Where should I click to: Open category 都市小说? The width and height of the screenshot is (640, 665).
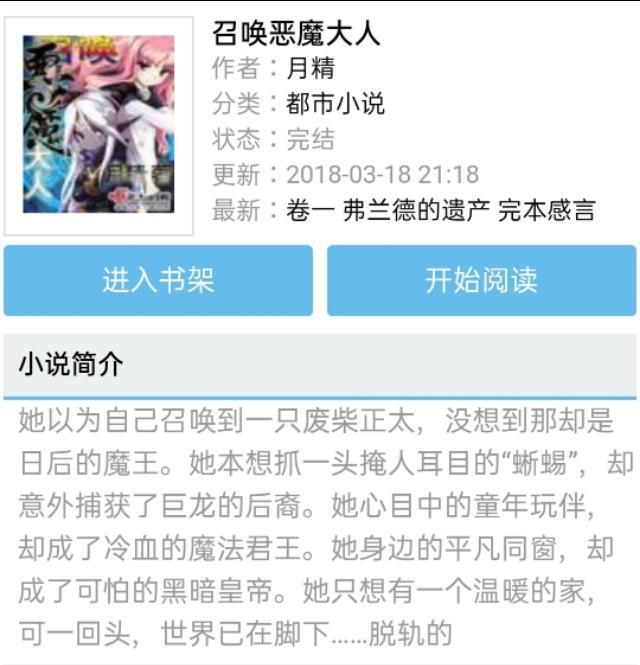click(x=335, y=103)
